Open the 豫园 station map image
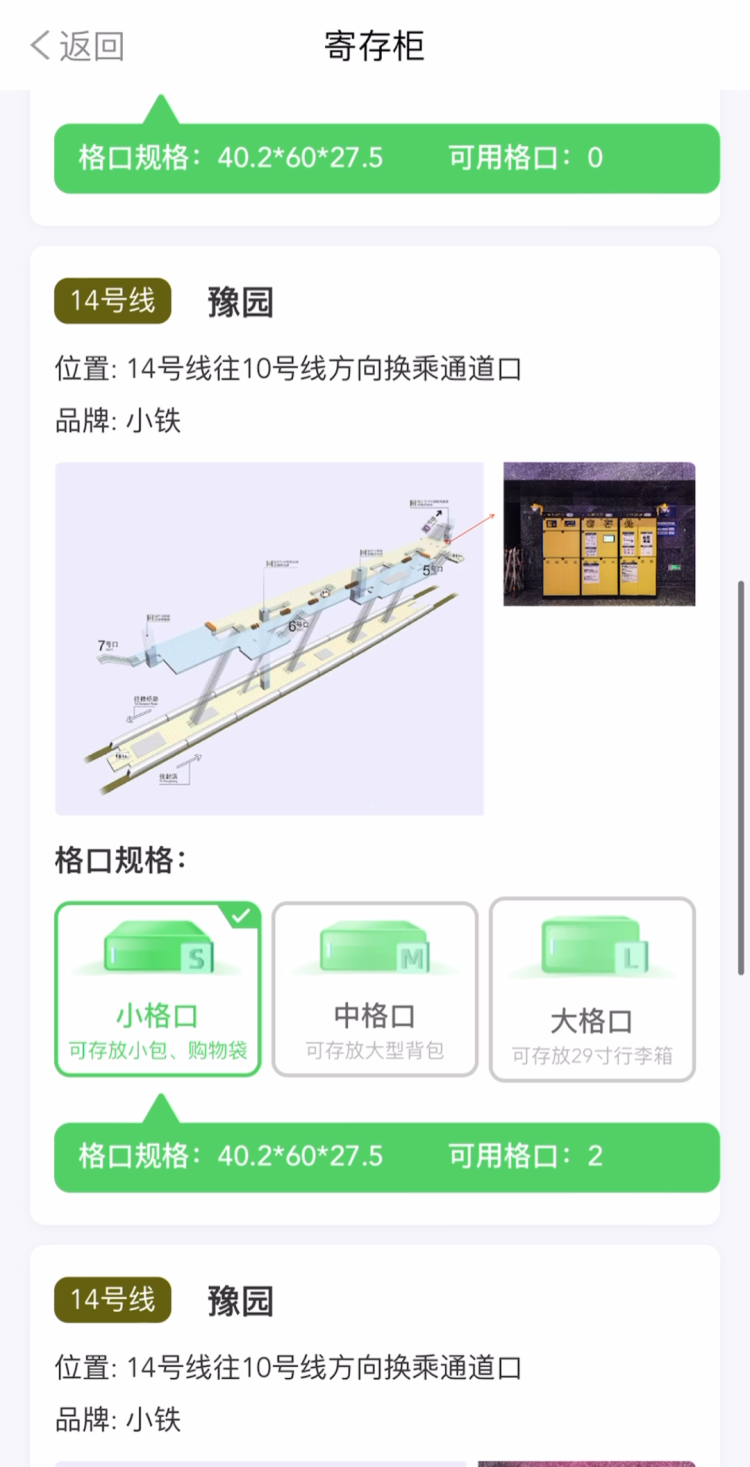 point(270,638)
